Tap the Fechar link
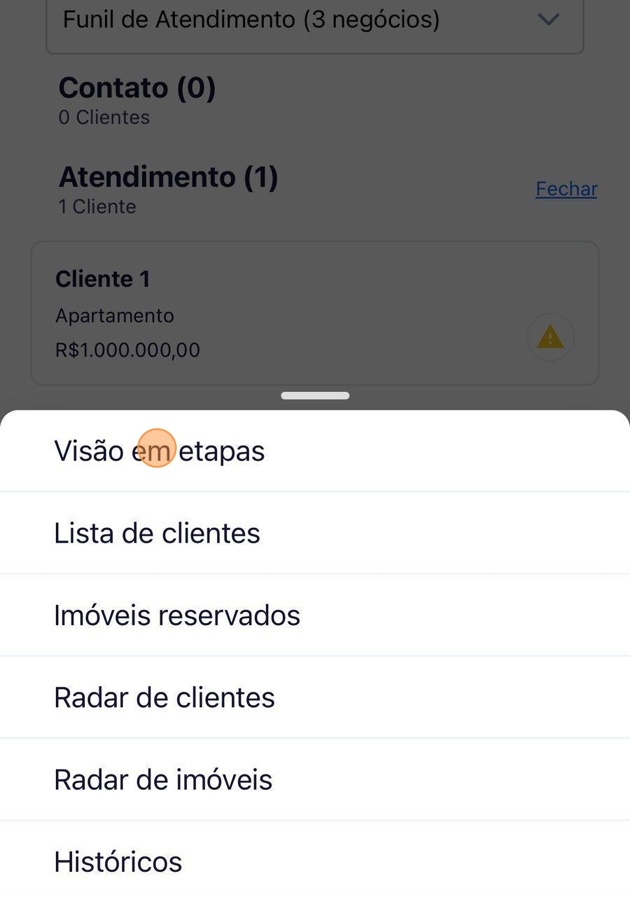630x897 pixels. (566, 189)
